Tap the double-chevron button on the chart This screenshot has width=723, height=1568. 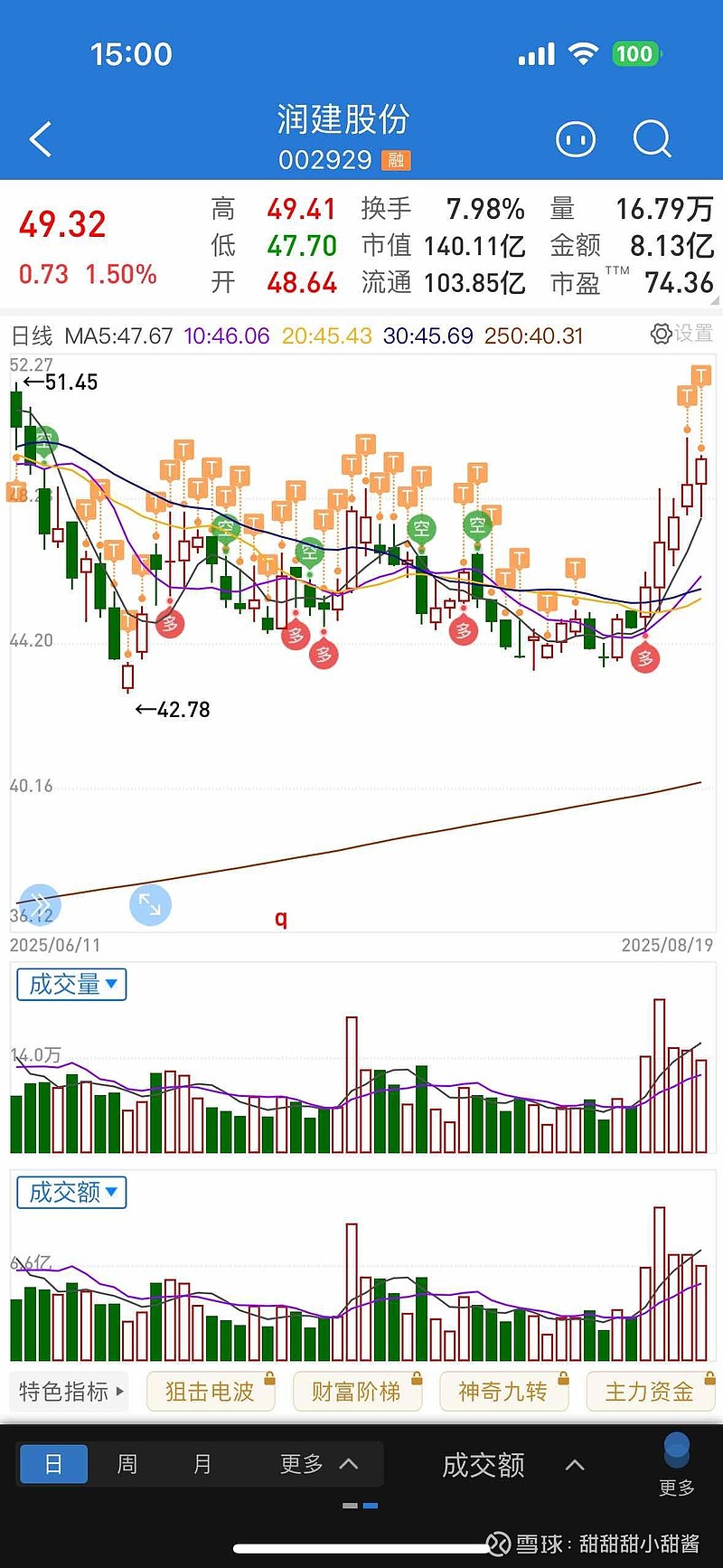coord(40,904)
